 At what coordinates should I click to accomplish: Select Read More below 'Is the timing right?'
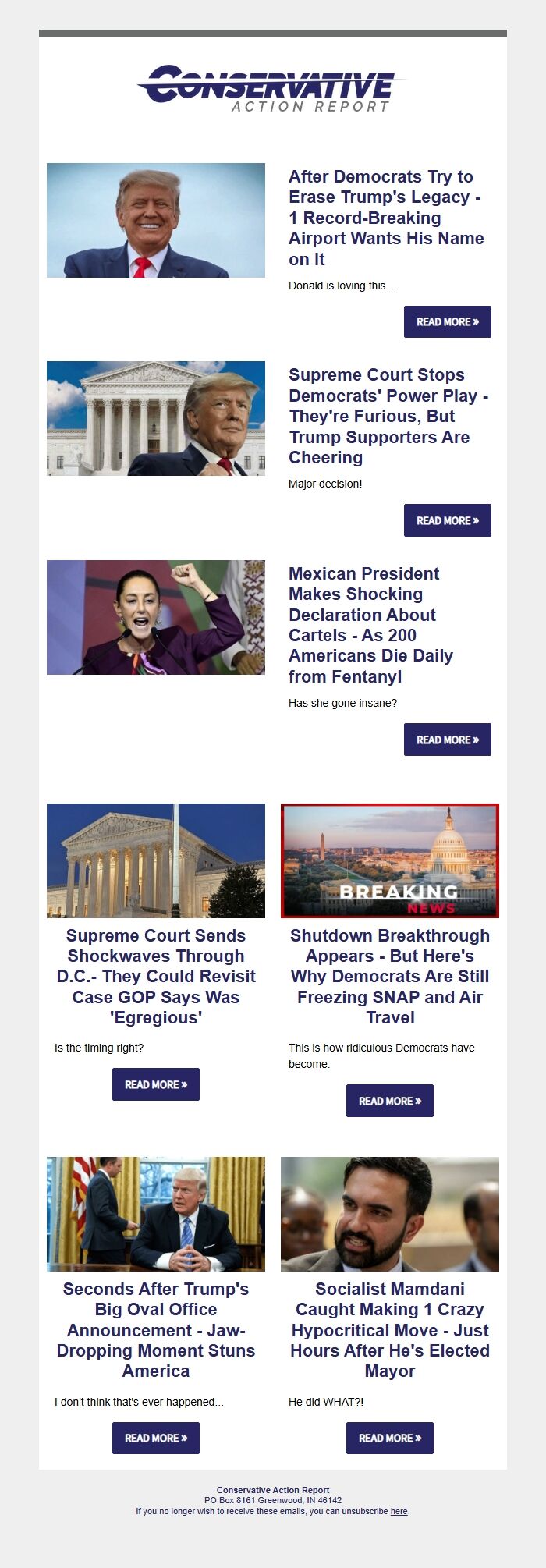click(156, 1084)
